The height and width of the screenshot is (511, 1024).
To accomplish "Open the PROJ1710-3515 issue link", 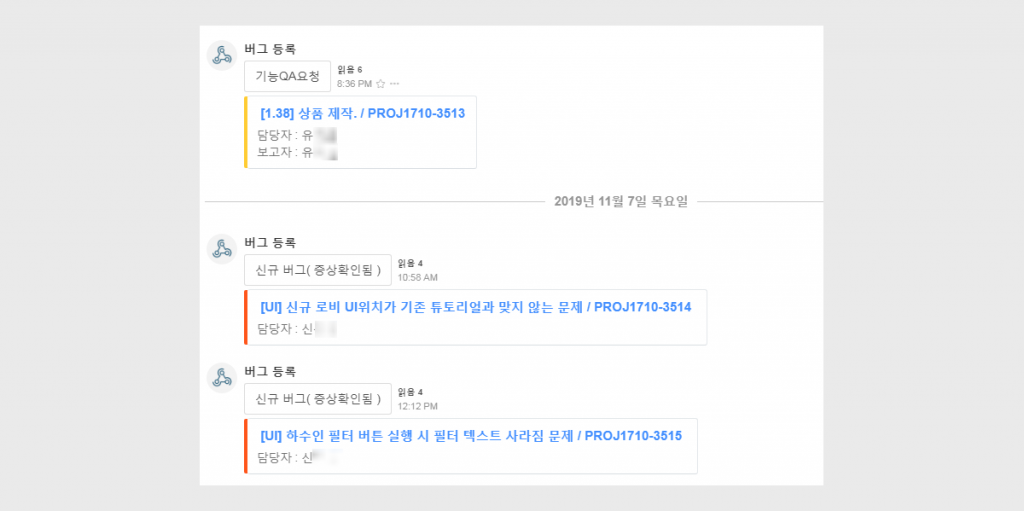I will tap(470, 436).
